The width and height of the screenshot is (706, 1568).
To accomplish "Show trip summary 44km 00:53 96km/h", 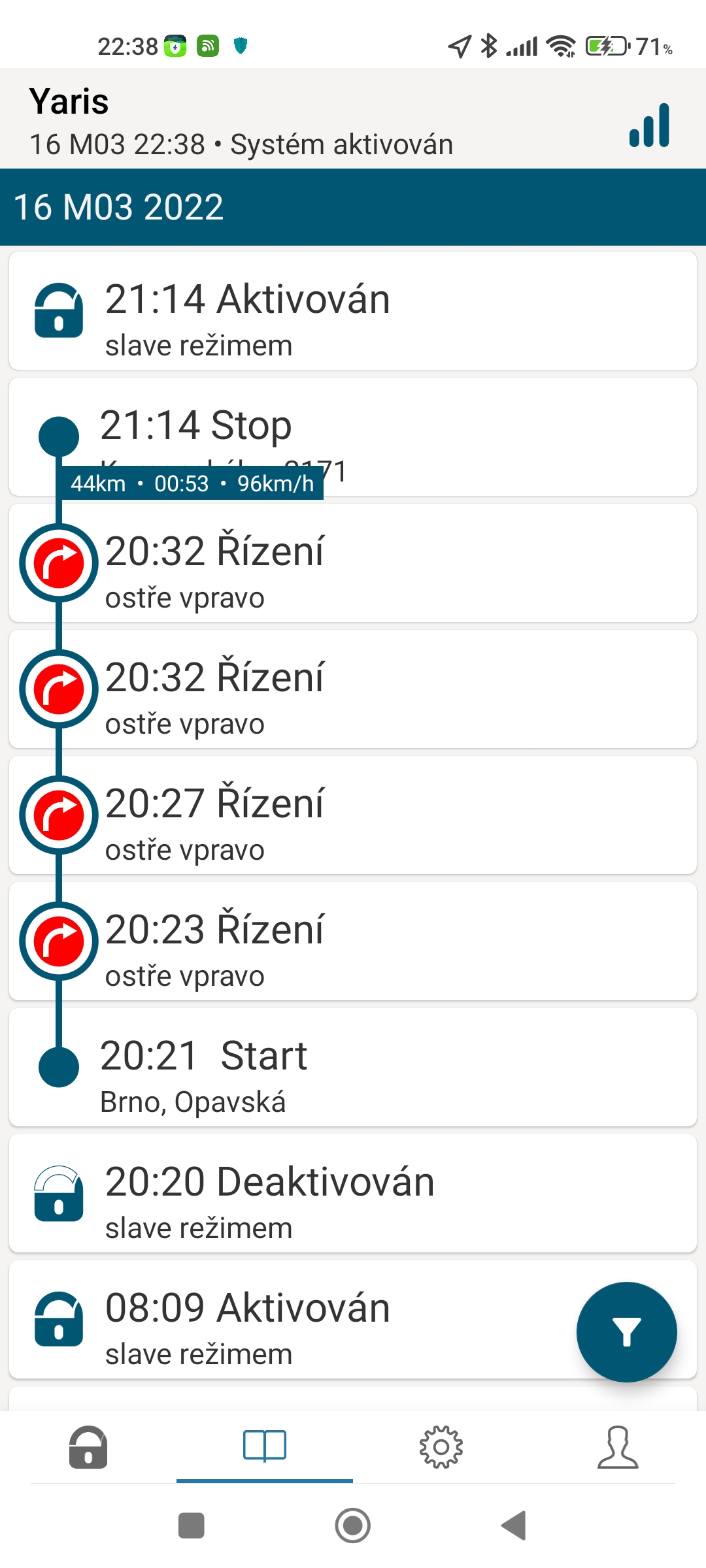I will 192,484.
